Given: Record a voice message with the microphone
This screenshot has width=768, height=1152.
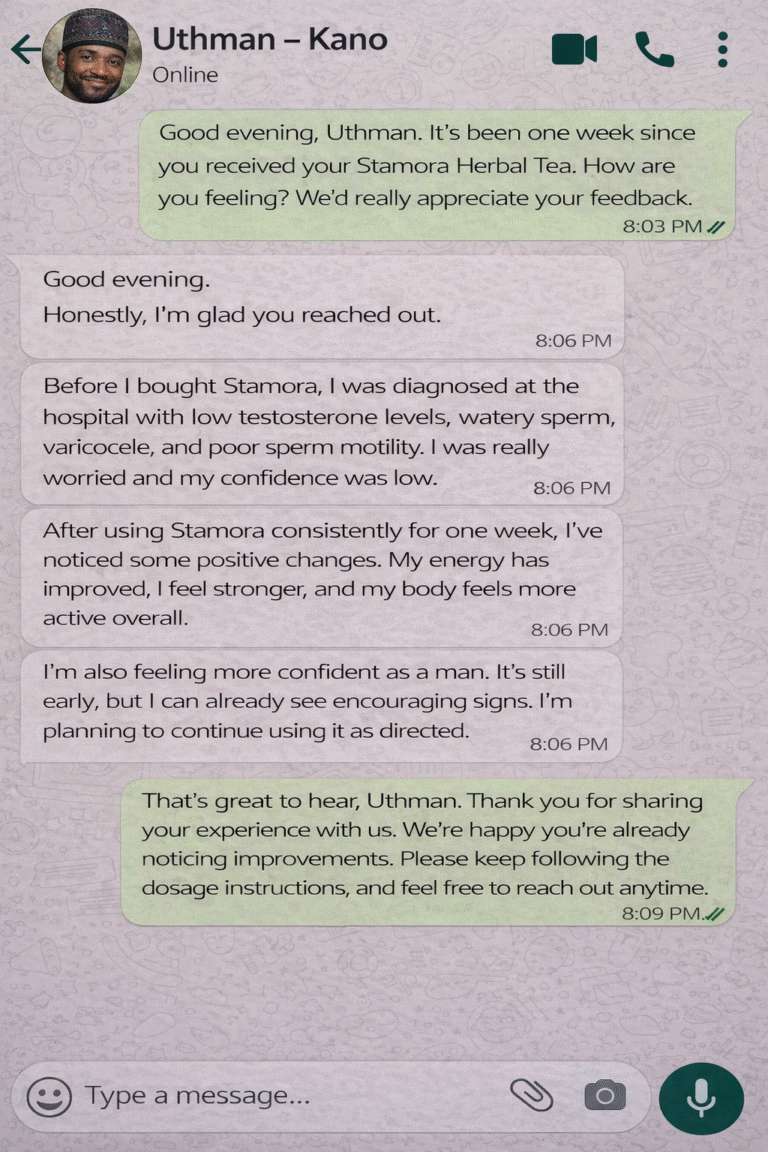Looking at the screenshot, I should click(701, 1097).
